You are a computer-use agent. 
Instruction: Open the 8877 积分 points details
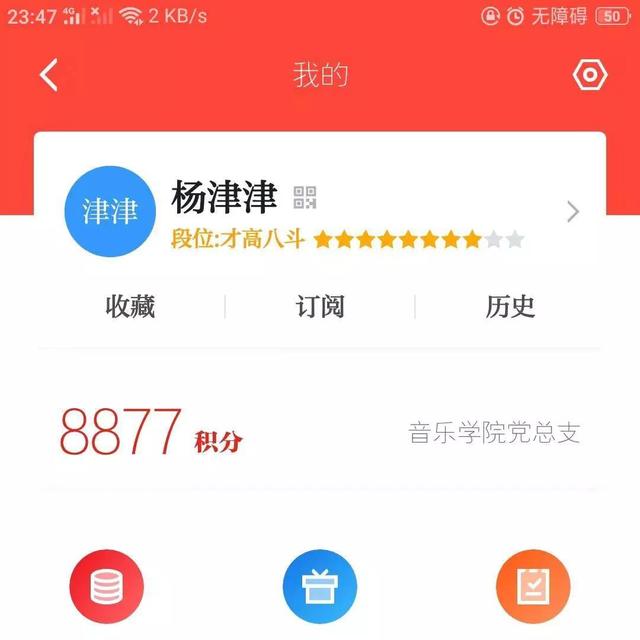[150, 432]
